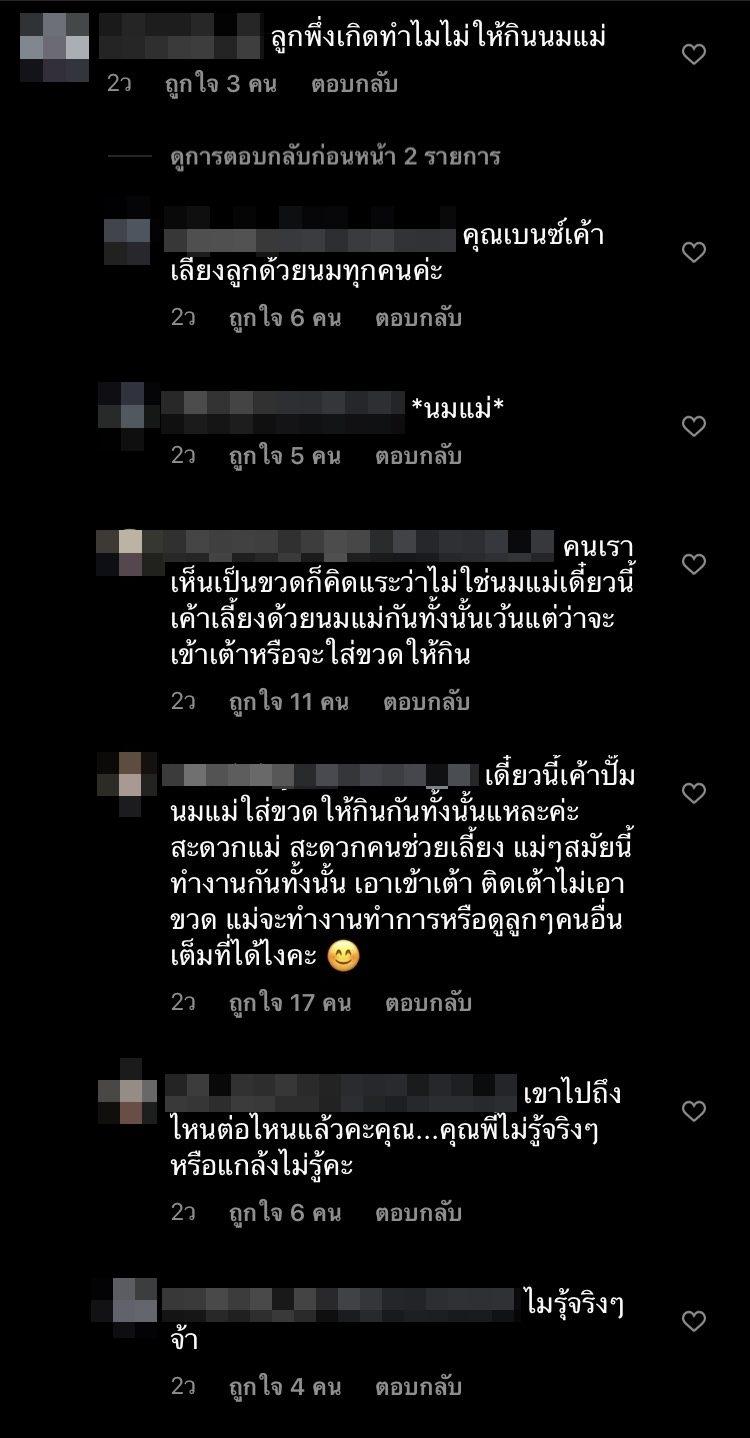Like the comment asking about breast milk (ลูกพึ่งเกิด)
Image resolution: width=750 pixels, height=1438 pixels.
point(694,54)
